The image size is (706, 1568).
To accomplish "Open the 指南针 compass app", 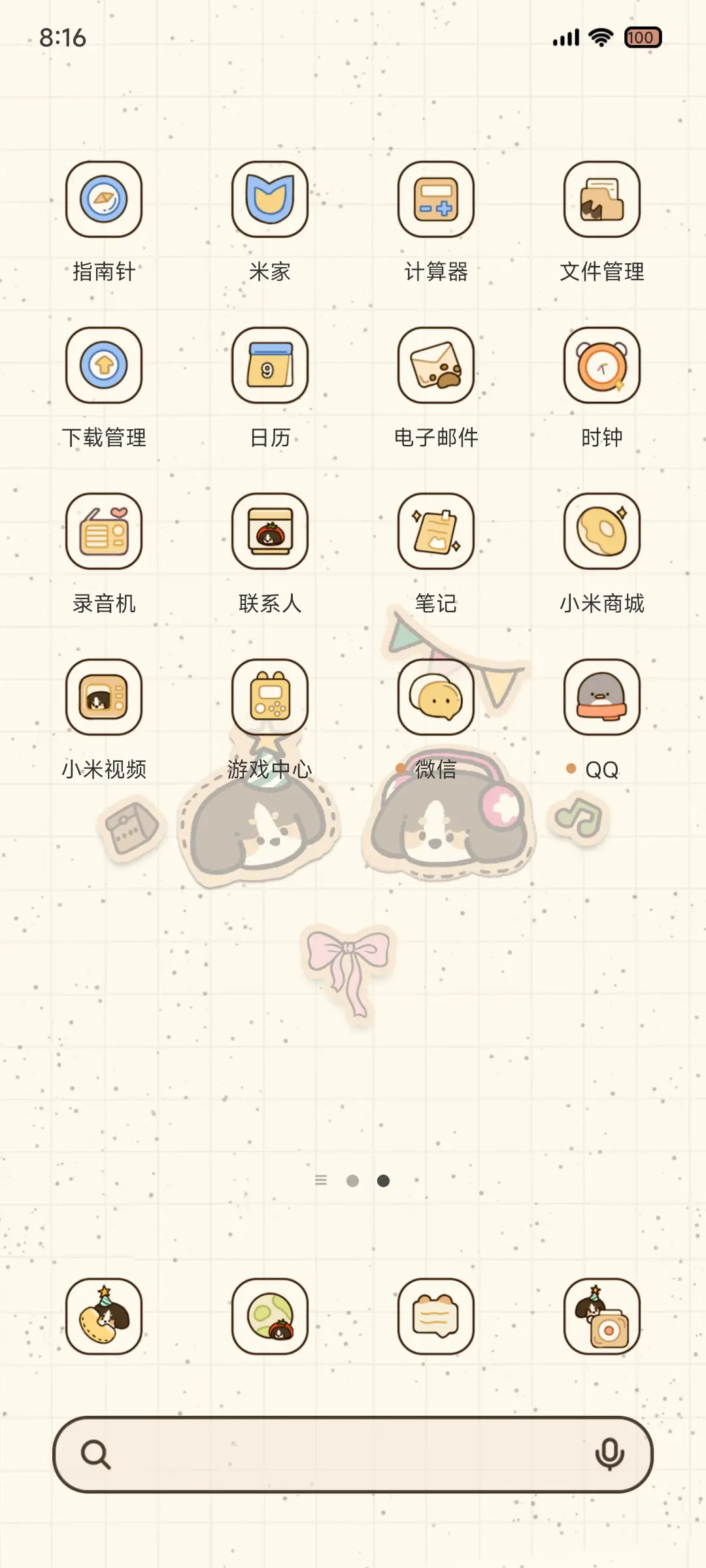I will pyautogui.click(x=104, y=200).
